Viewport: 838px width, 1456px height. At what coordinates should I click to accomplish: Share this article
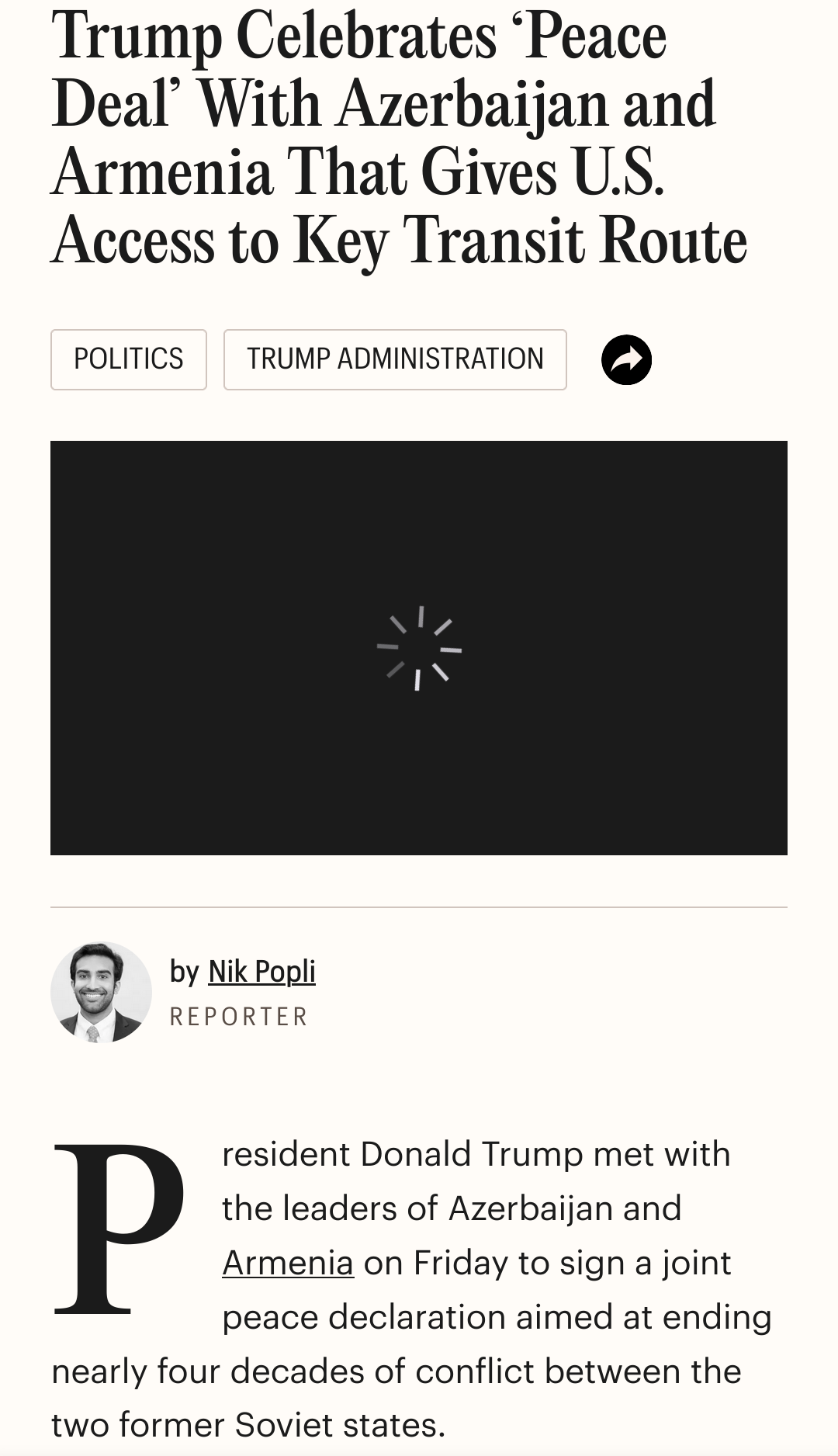click(626, 359)
